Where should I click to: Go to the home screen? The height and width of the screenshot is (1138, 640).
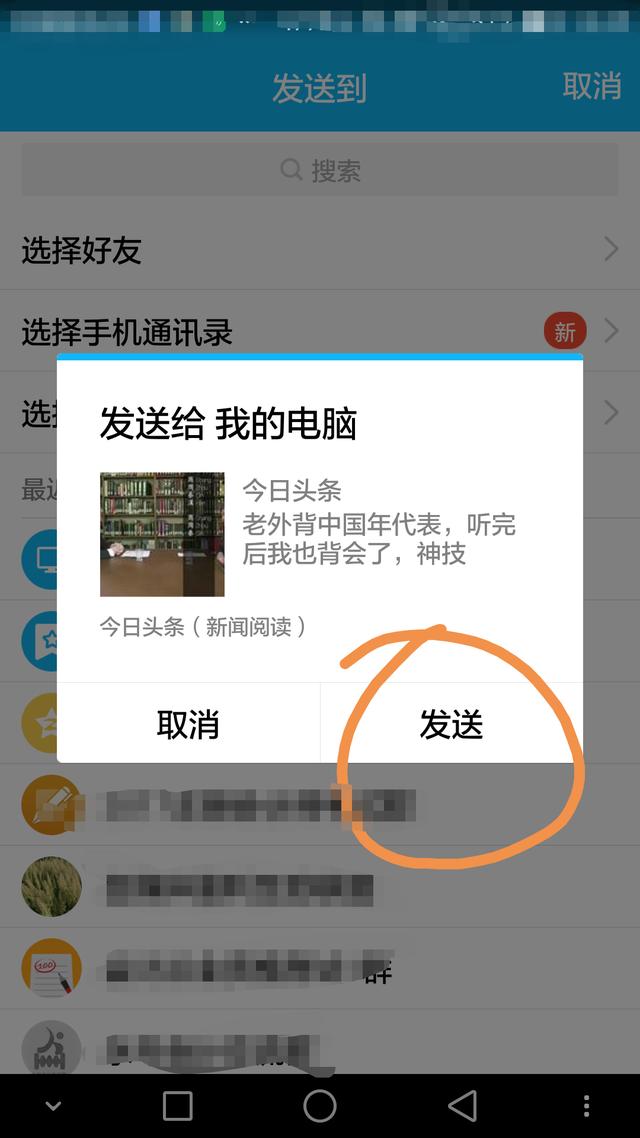tap(320, 1105)
